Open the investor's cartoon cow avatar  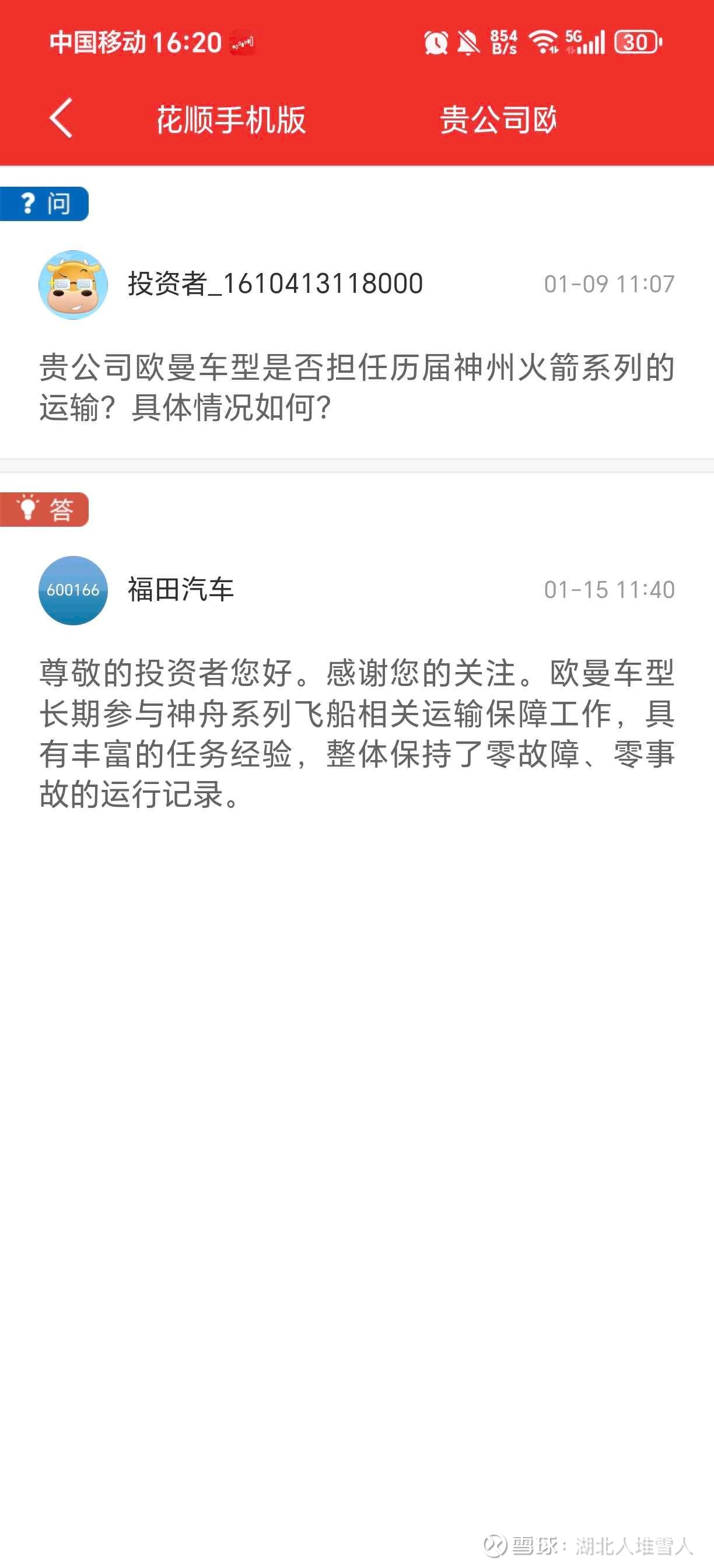tap(73, 284)
